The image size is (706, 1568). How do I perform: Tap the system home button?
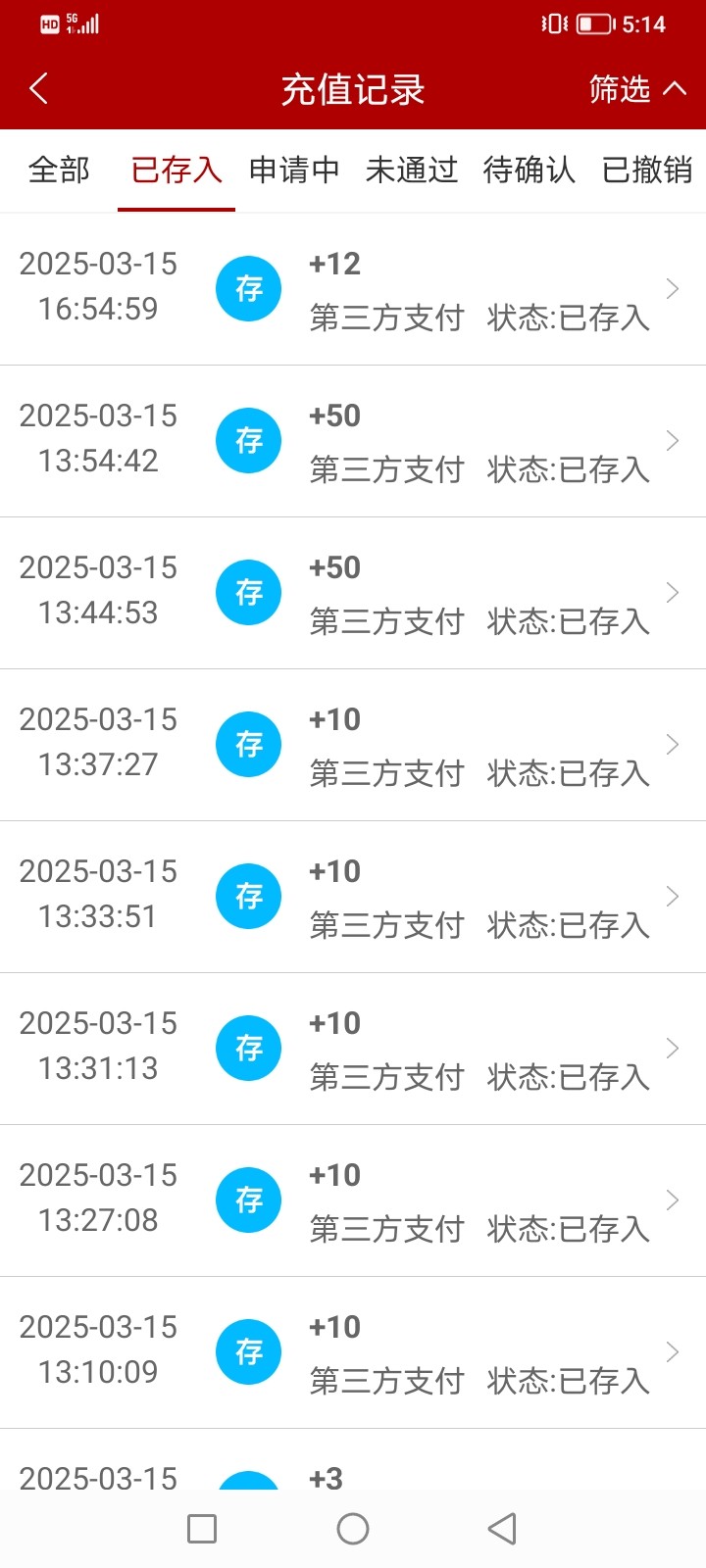click(x=353, y=1529)
